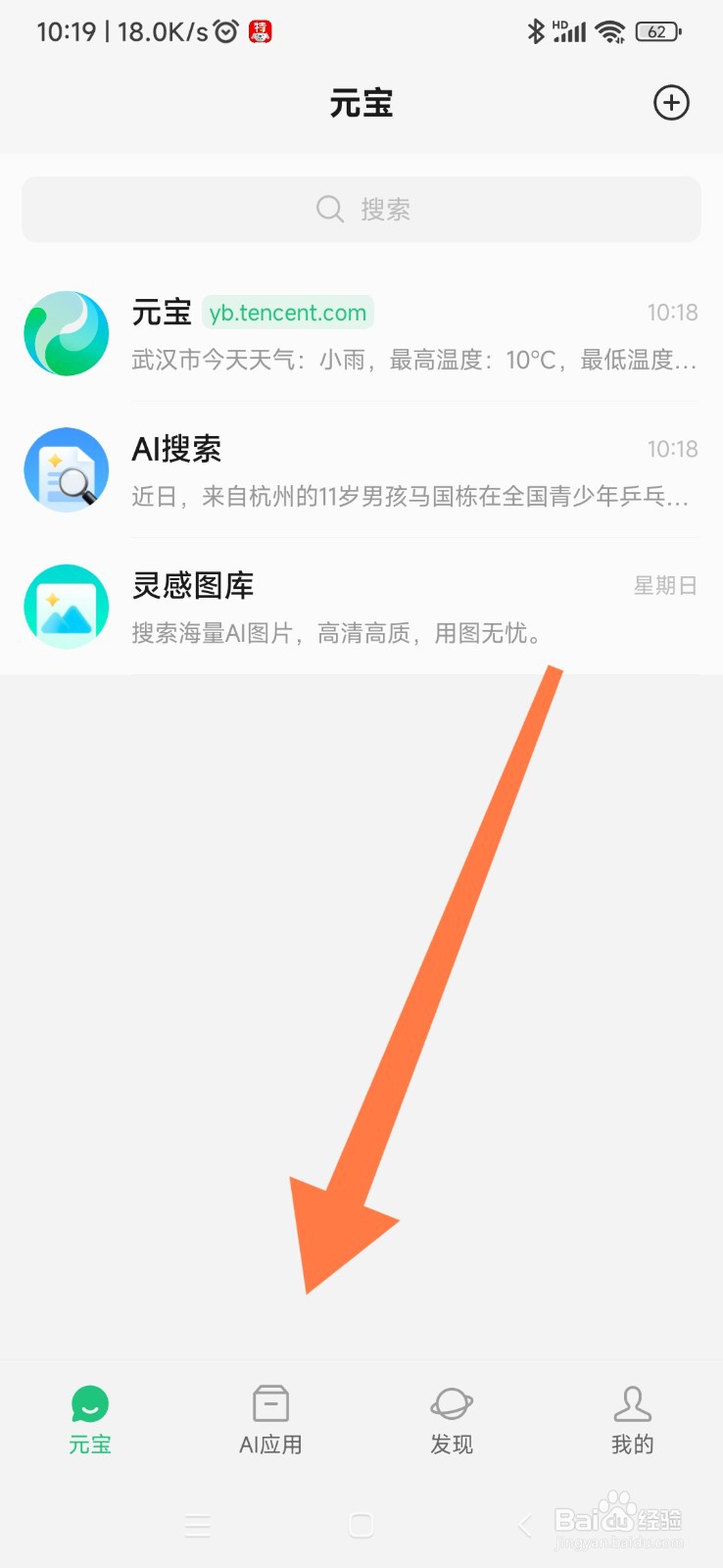Select the 元宝 tab icon in bottom navigation
Screen dimensions: 723x1568
point(89,1405)
